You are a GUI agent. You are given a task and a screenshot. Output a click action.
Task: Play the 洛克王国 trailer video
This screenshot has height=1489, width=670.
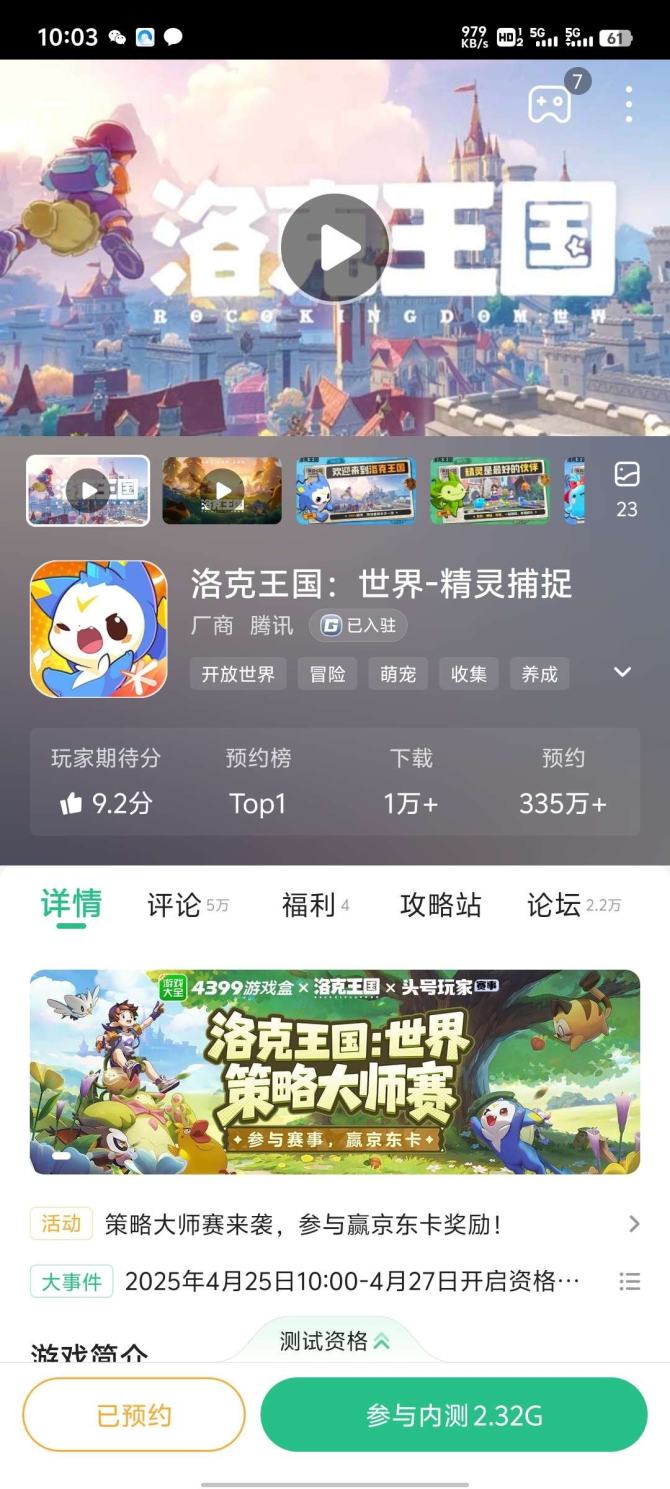point(334,247)
